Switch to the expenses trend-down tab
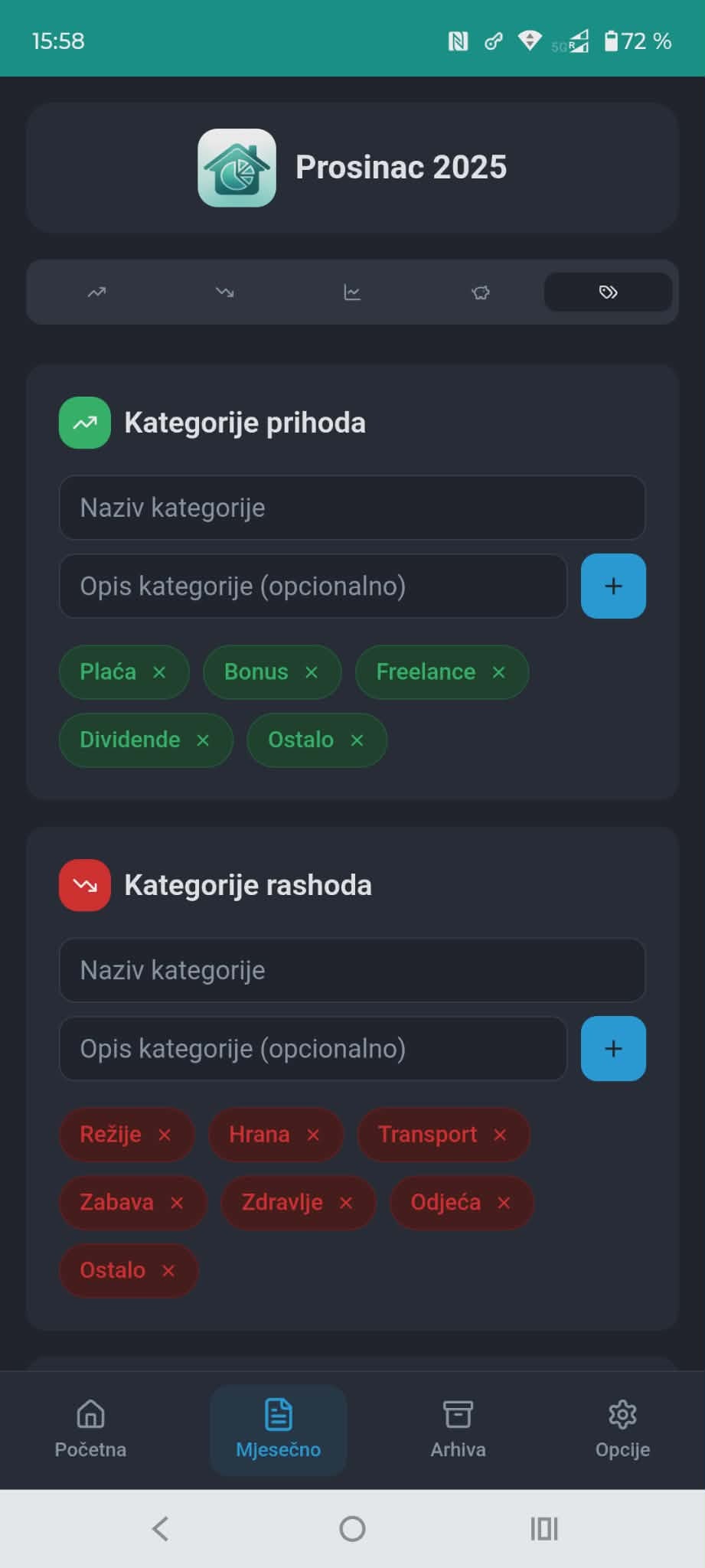The height and width of the screenshot is (1568, 705). click(x=224, y=292)
